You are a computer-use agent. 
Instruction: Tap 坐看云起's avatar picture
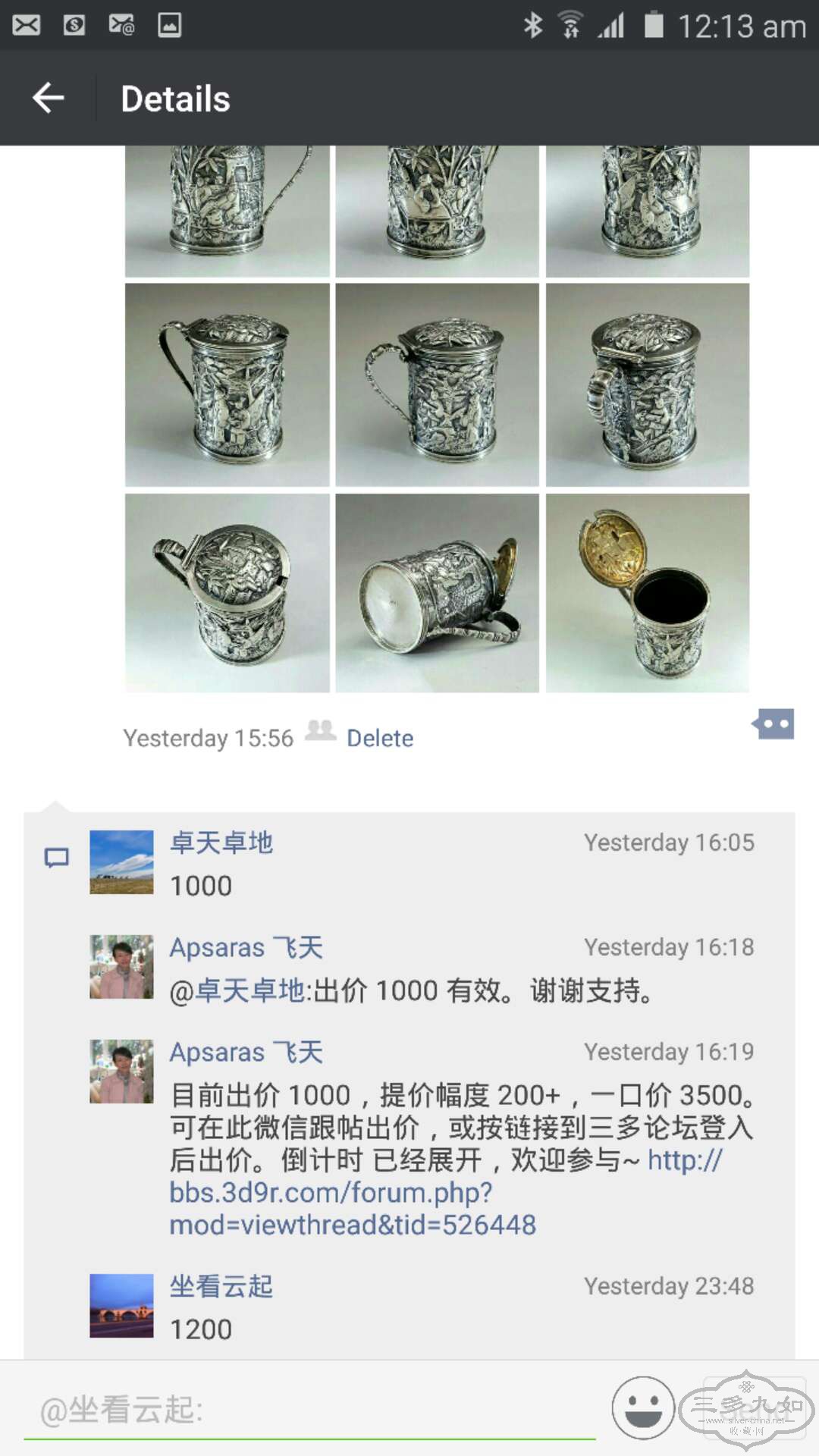pyautogui.click(x=121, y=1305)
